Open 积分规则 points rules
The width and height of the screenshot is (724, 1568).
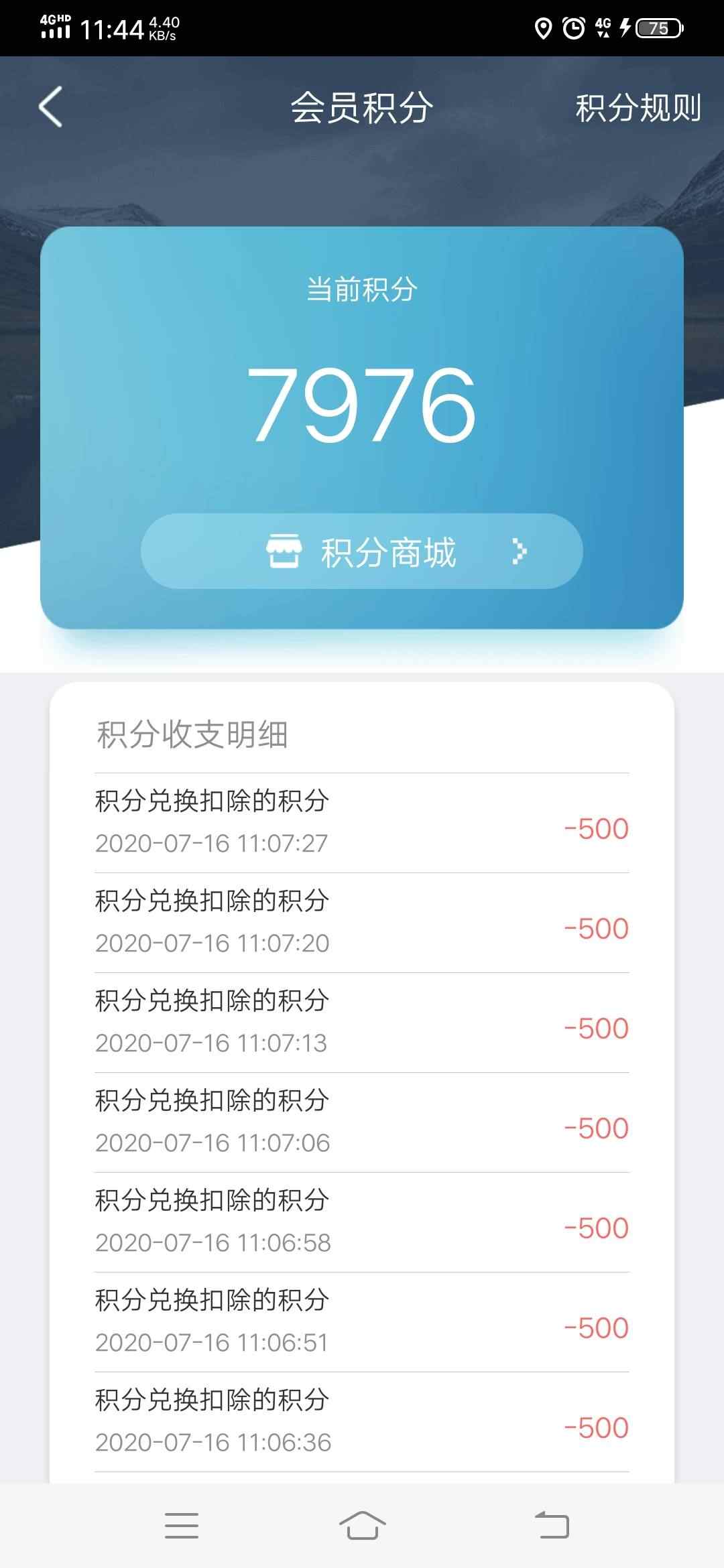click(x=638, y=108)
